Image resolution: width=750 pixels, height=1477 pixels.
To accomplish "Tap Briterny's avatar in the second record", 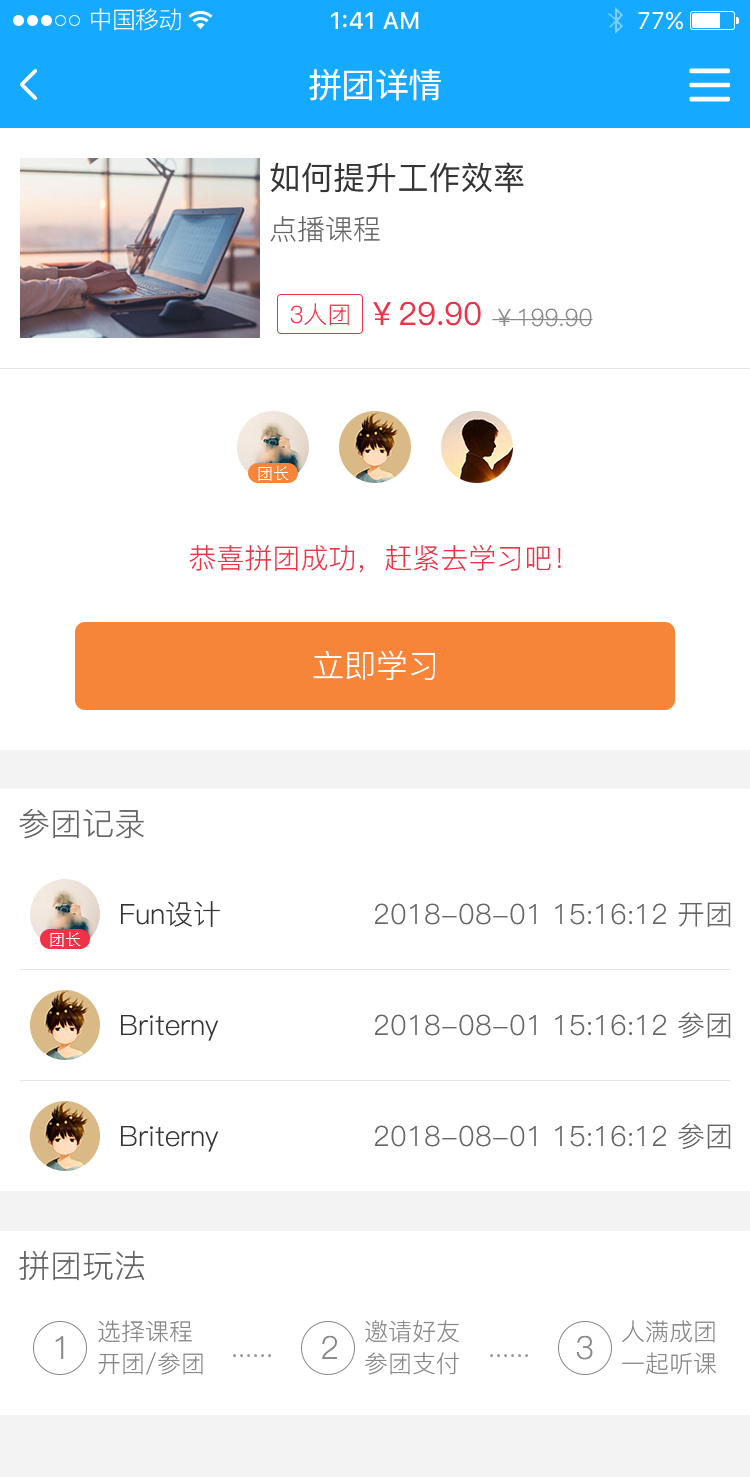I will (65, 1024).
